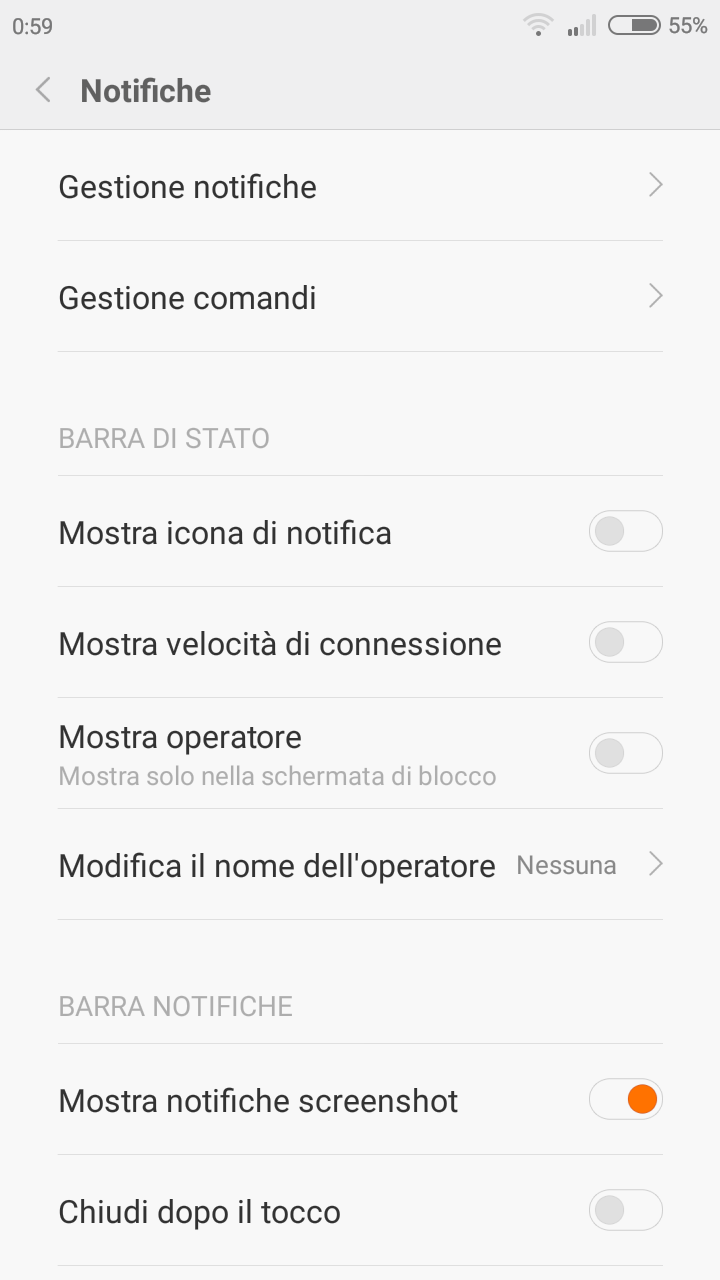The image size is (720, 1280).
Task: Toggle the Mostra operatore switch
Action: [x=625, y=754]
